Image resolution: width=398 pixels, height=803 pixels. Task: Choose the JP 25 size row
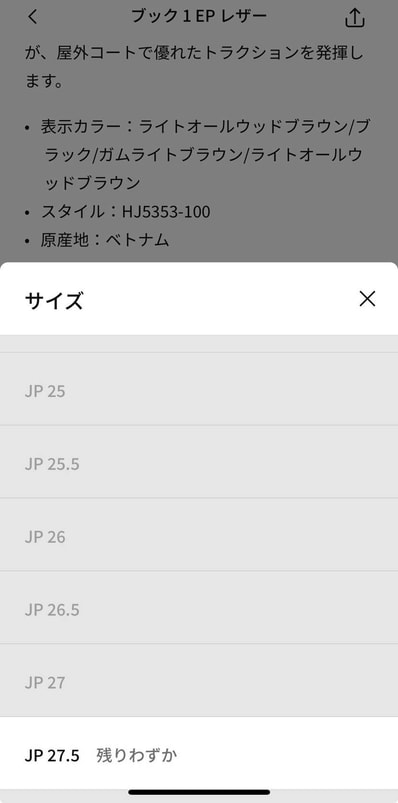pyautogui.click(x=199, y=389)
